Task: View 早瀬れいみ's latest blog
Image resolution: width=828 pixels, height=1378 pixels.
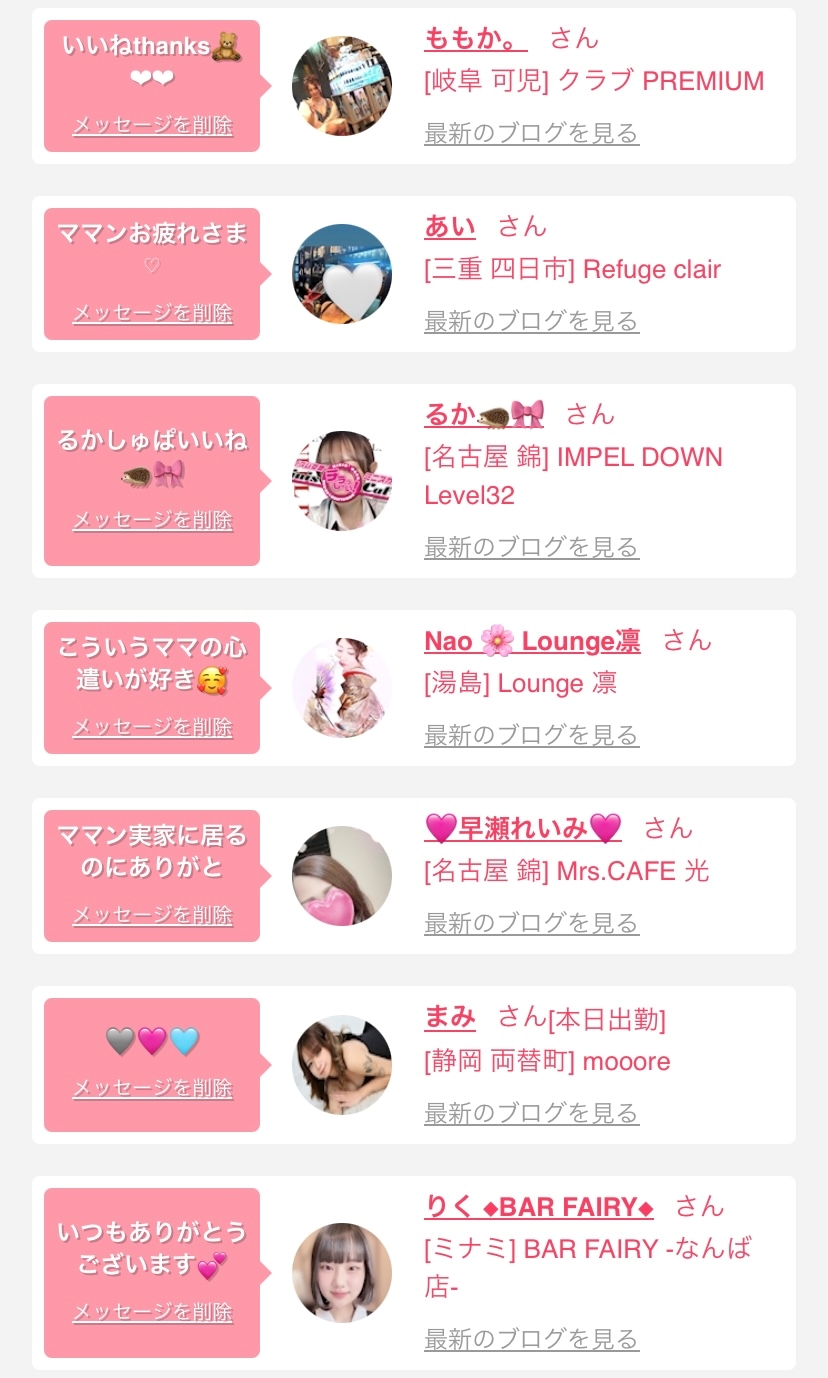Action: [531, 923]
